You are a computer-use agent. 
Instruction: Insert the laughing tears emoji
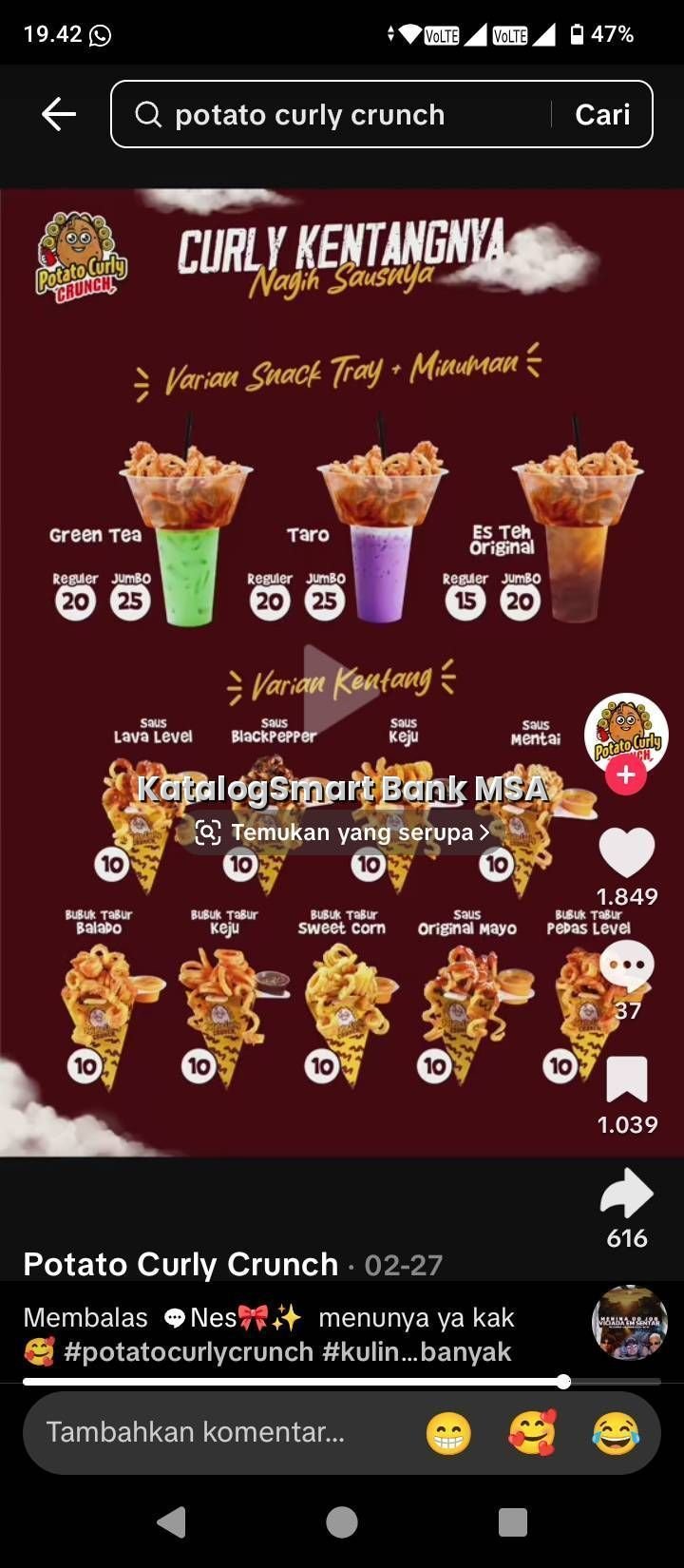(615, 1433)
